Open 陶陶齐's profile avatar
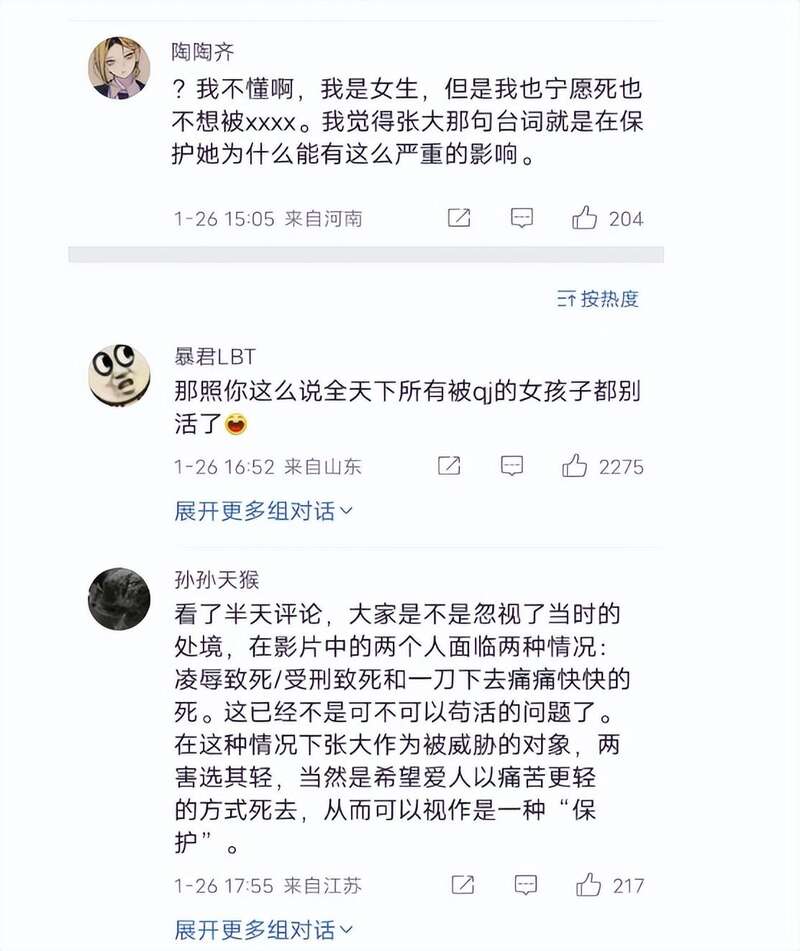Screen dimensions: 800x951 (x=120, y=68)
